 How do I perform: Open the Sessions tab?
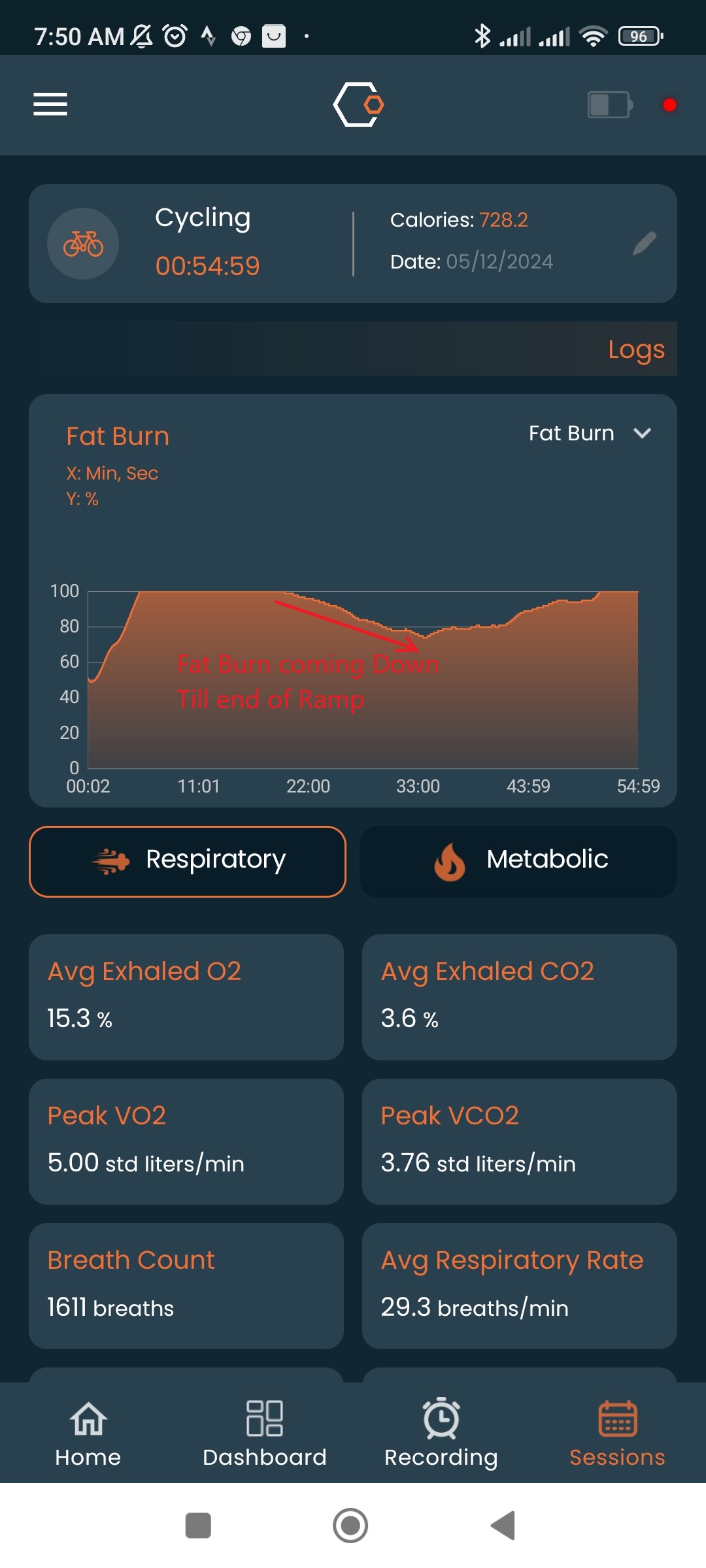(x=618, y=1434)
